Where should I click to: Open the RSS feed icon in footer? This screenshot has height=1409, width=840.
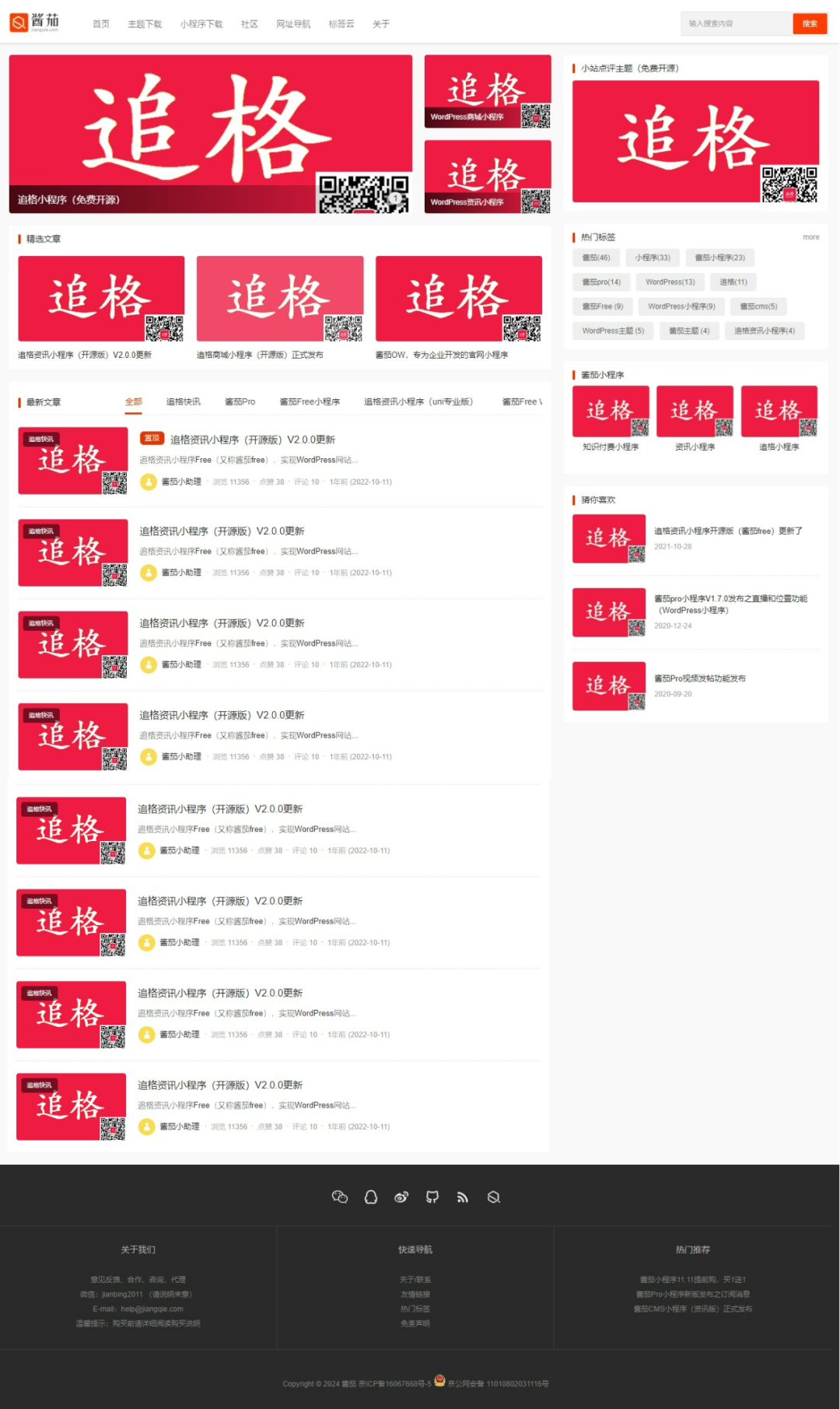[x=463, y=1197]
